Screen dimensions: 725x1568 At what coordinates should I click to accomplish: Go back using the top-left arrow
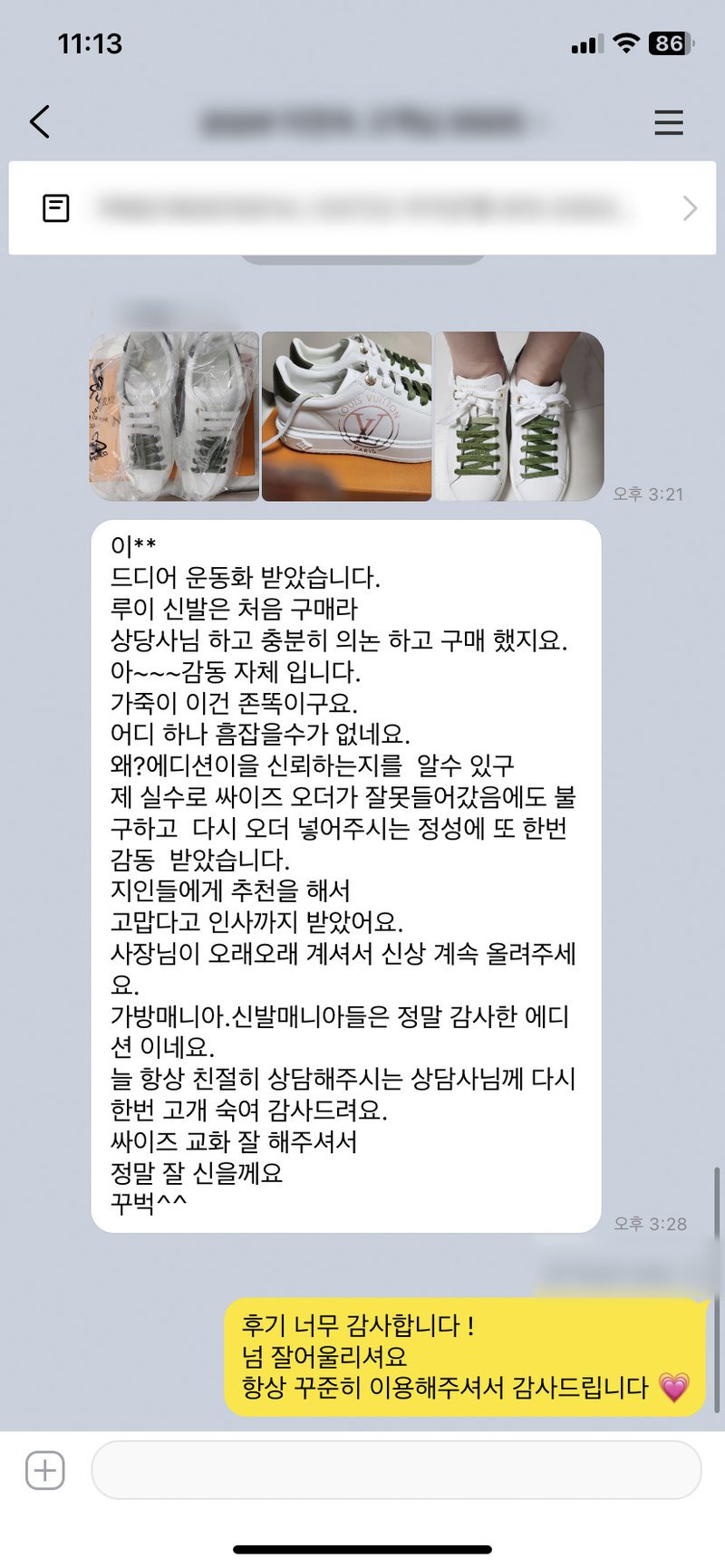[40, 121]
